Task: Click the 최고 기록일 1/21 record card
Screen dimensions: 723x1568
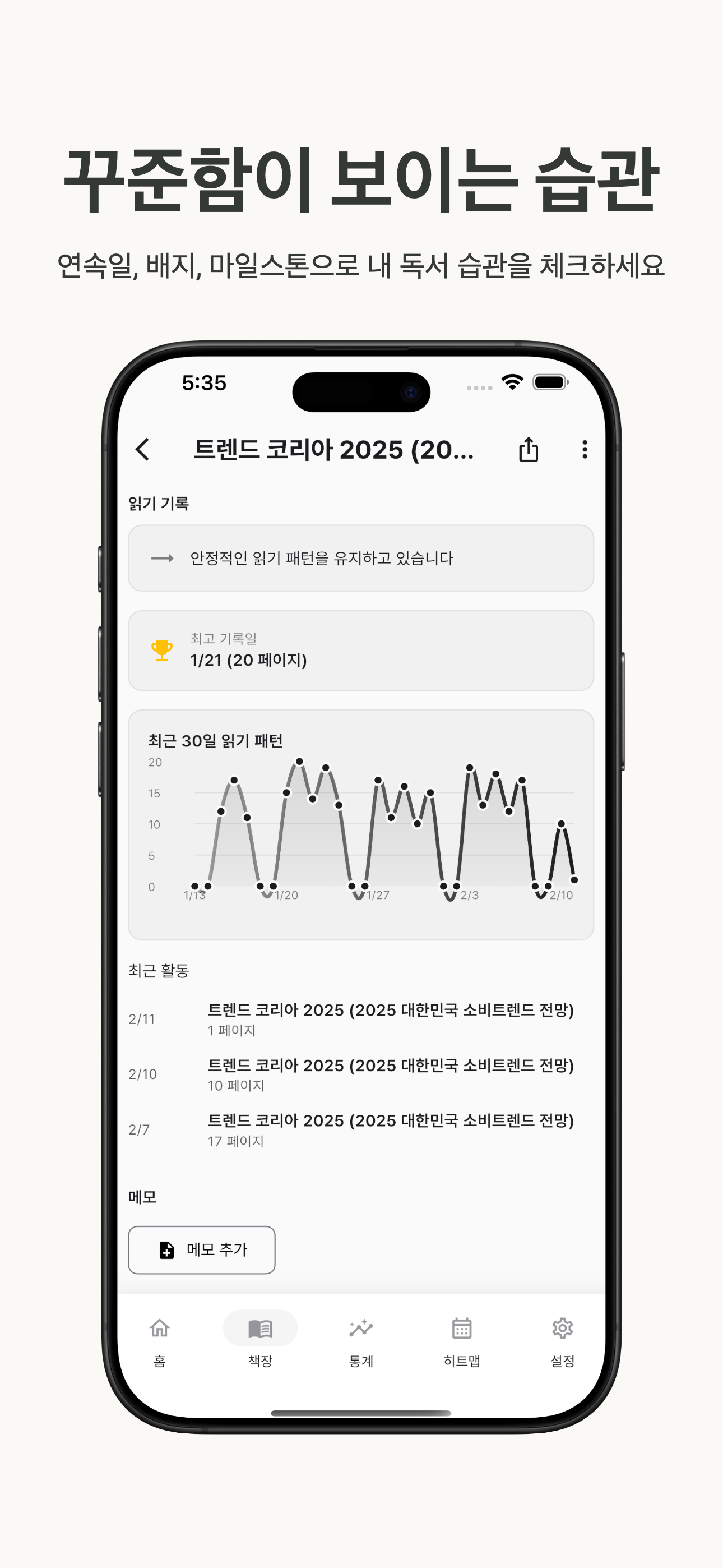Action: coord(361,651)
